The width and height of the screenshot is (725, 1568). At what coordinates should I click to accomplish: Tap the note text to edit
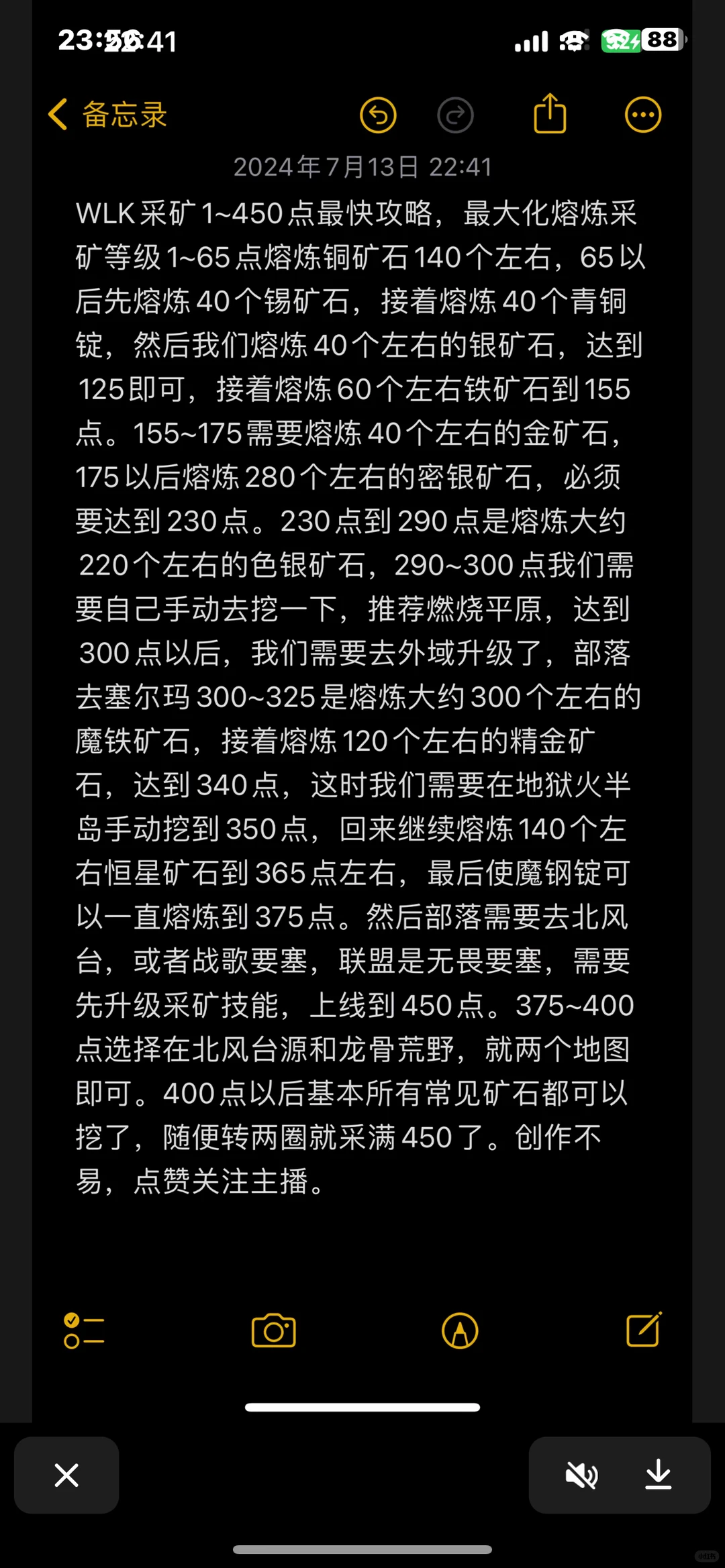pyautogui.click(x=360, y=697)
